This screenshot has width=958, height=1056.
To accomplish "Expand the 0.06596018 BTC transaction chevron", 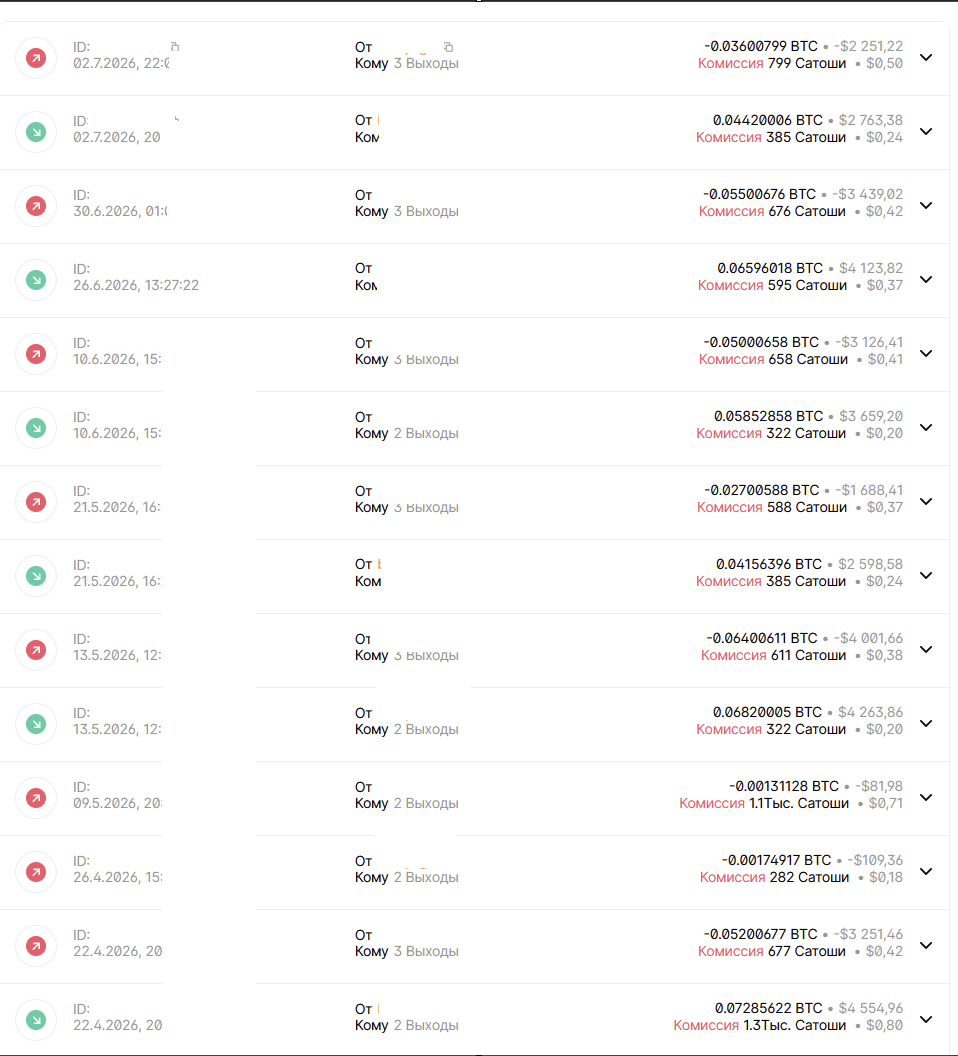I will pos(926,280).
